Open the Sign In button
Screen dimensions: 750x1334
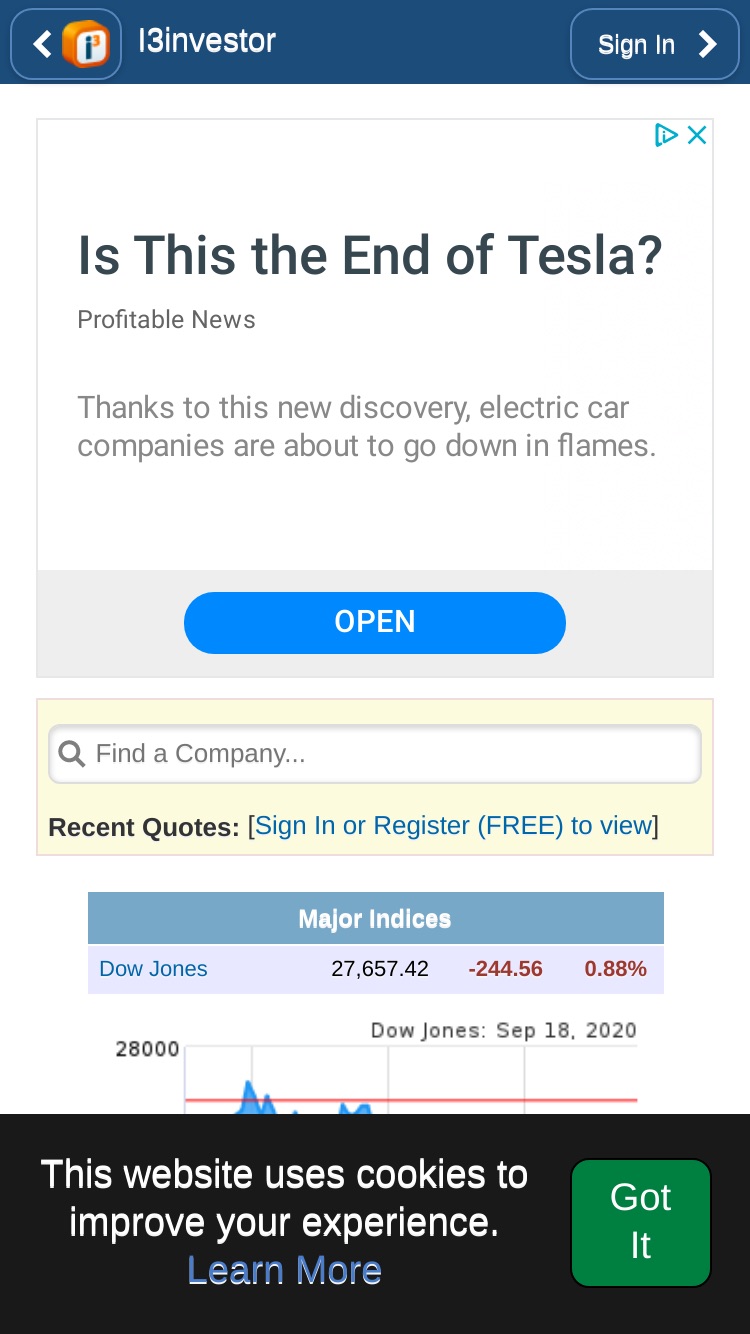655,44
